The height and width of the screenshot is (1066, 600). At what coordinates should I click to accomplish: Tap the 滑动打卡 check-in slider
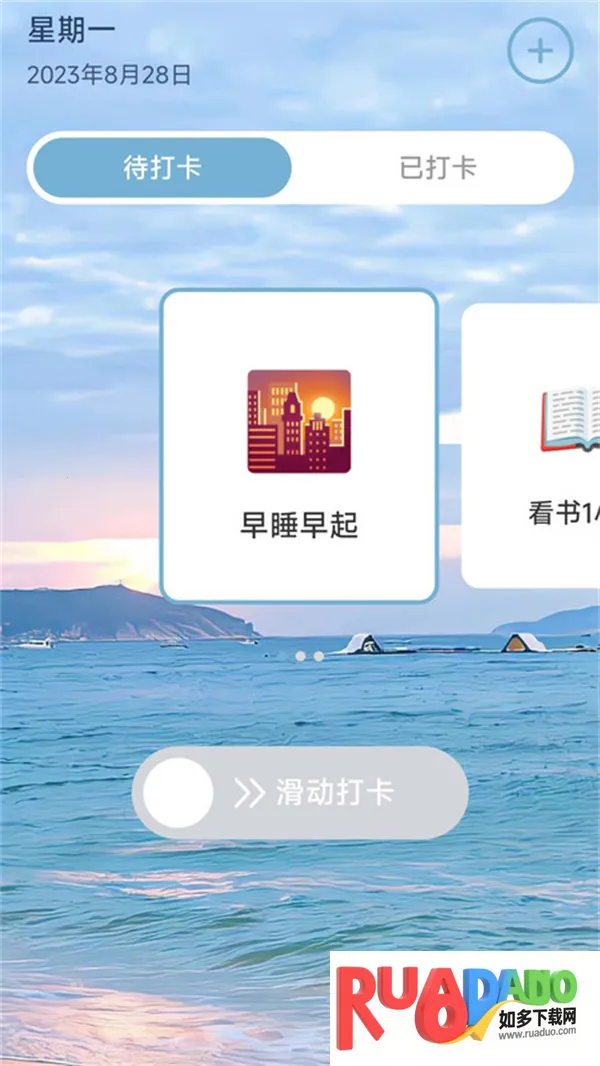tap(179, 793)
